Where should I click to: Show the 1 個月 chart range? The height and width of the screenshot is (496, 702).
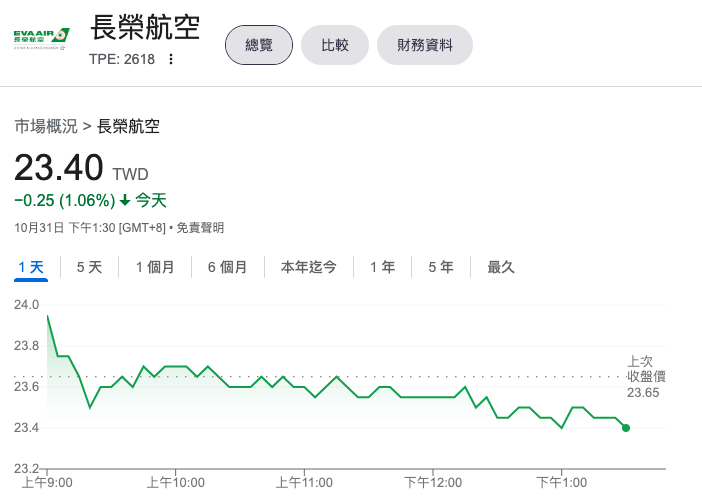tap(155, 267)
